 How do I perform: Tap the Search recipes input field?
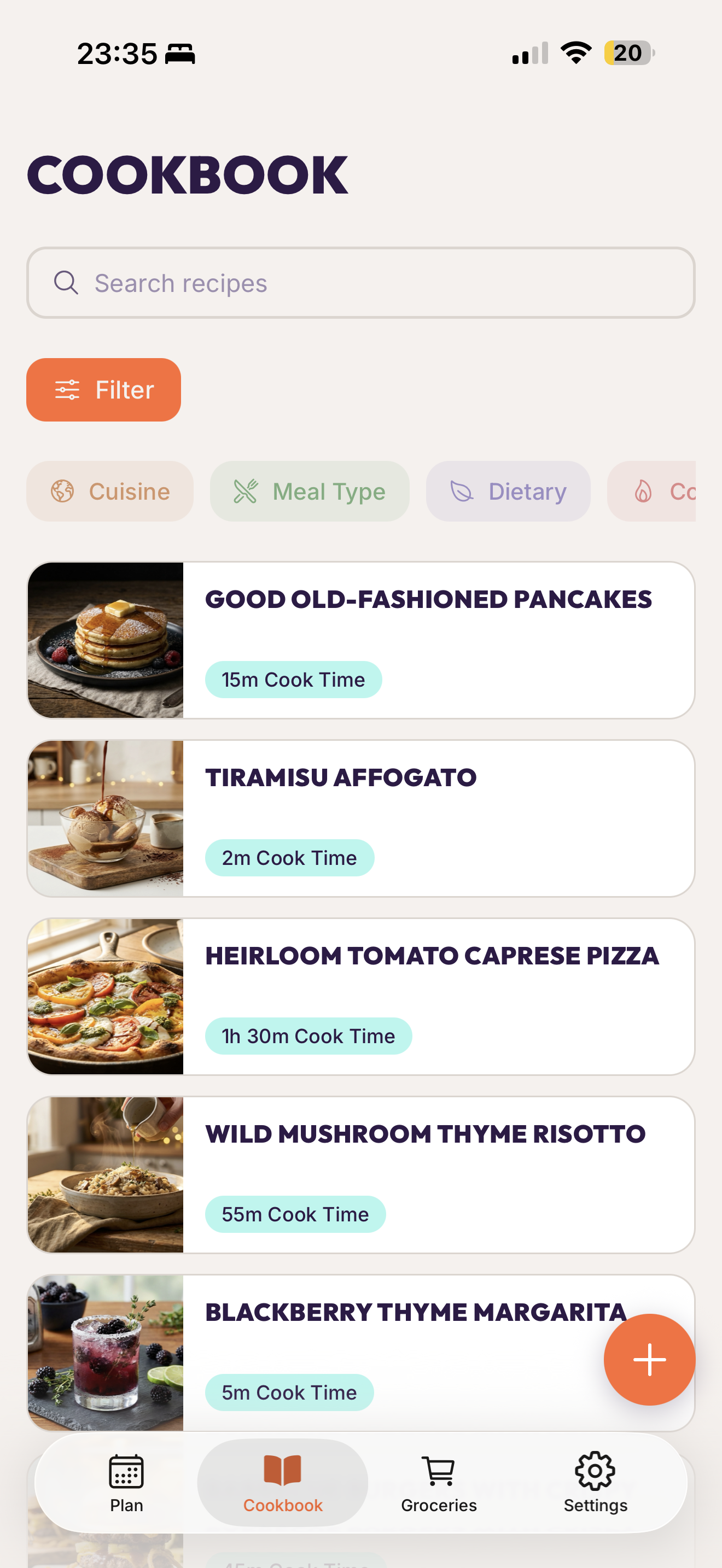(360, 283)
